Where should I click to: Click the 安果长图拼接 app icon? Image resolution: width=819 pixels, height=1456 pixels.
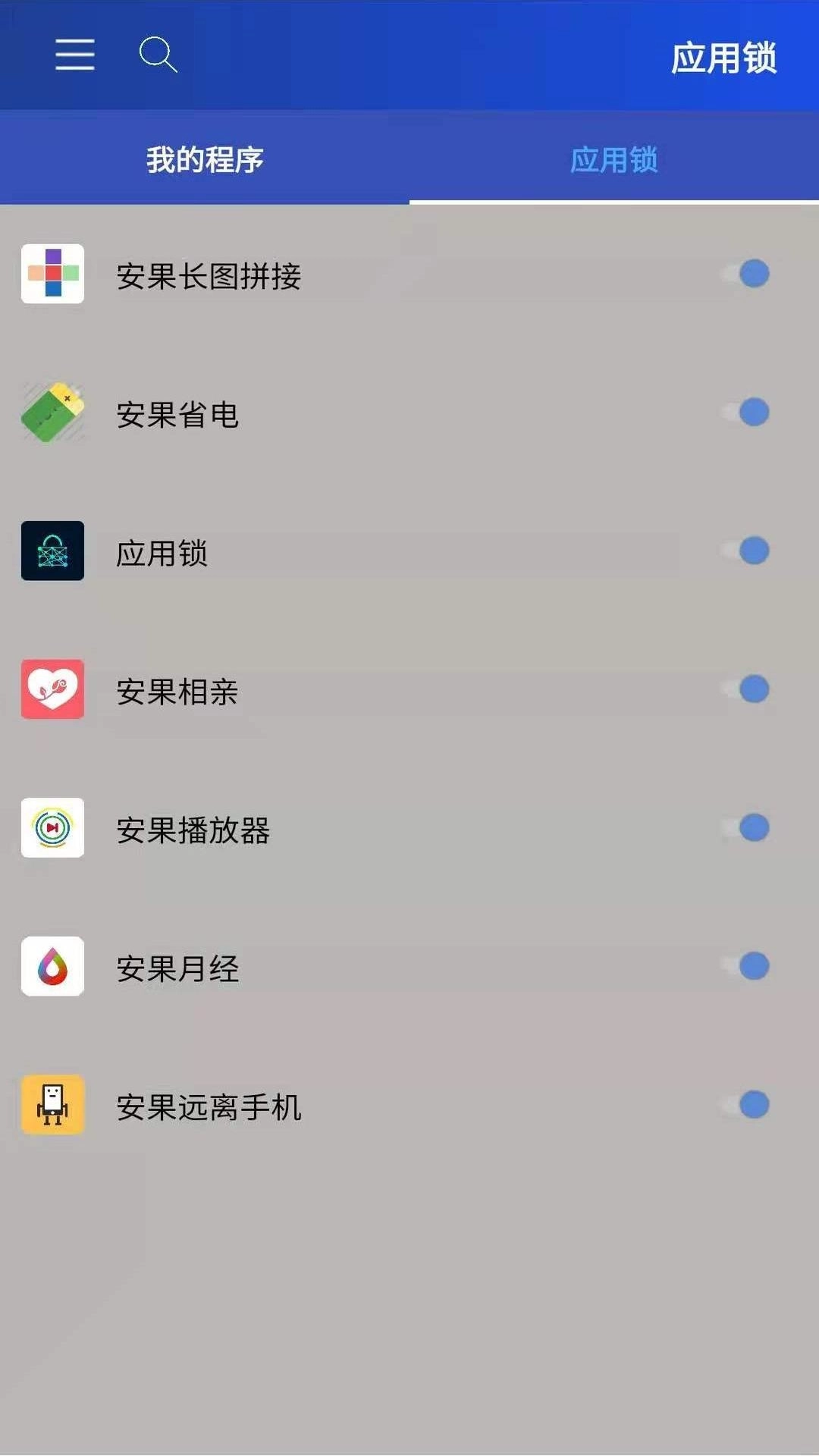pos(52,275)
